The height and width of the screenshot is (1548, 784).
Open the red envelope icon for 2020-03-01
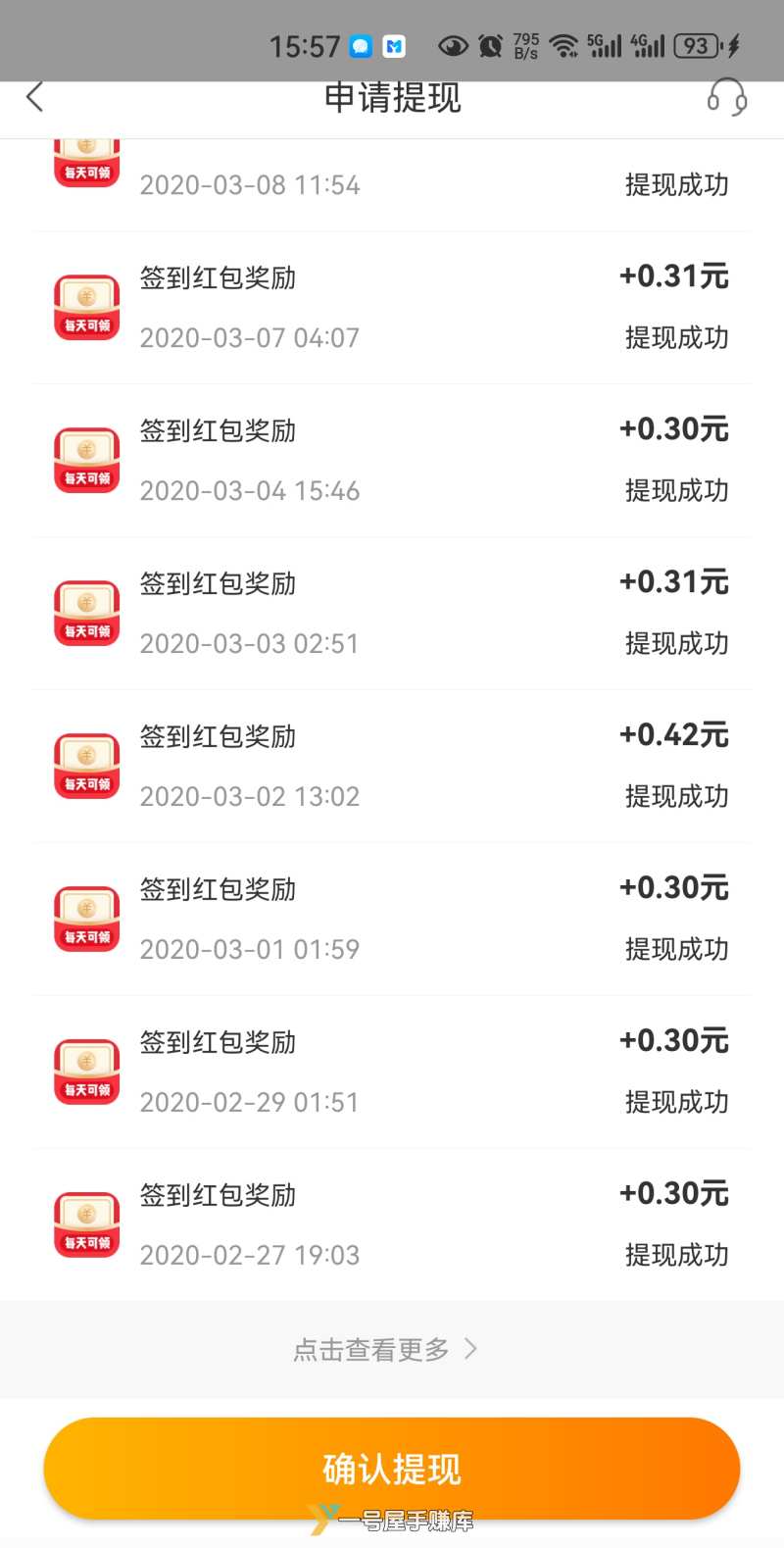pos(86,918)
